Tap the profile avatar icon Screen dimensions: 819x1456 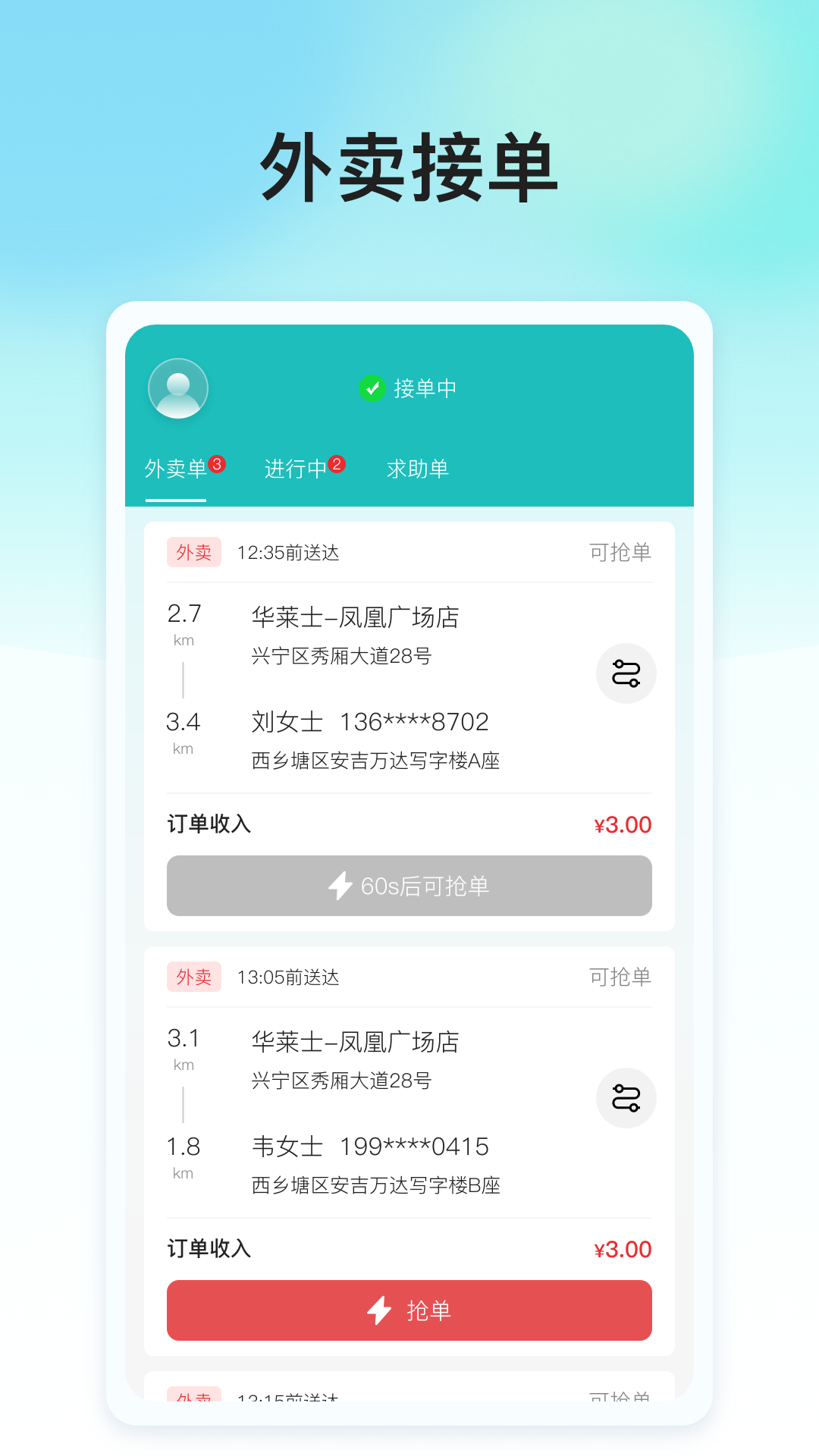[178, 388]
